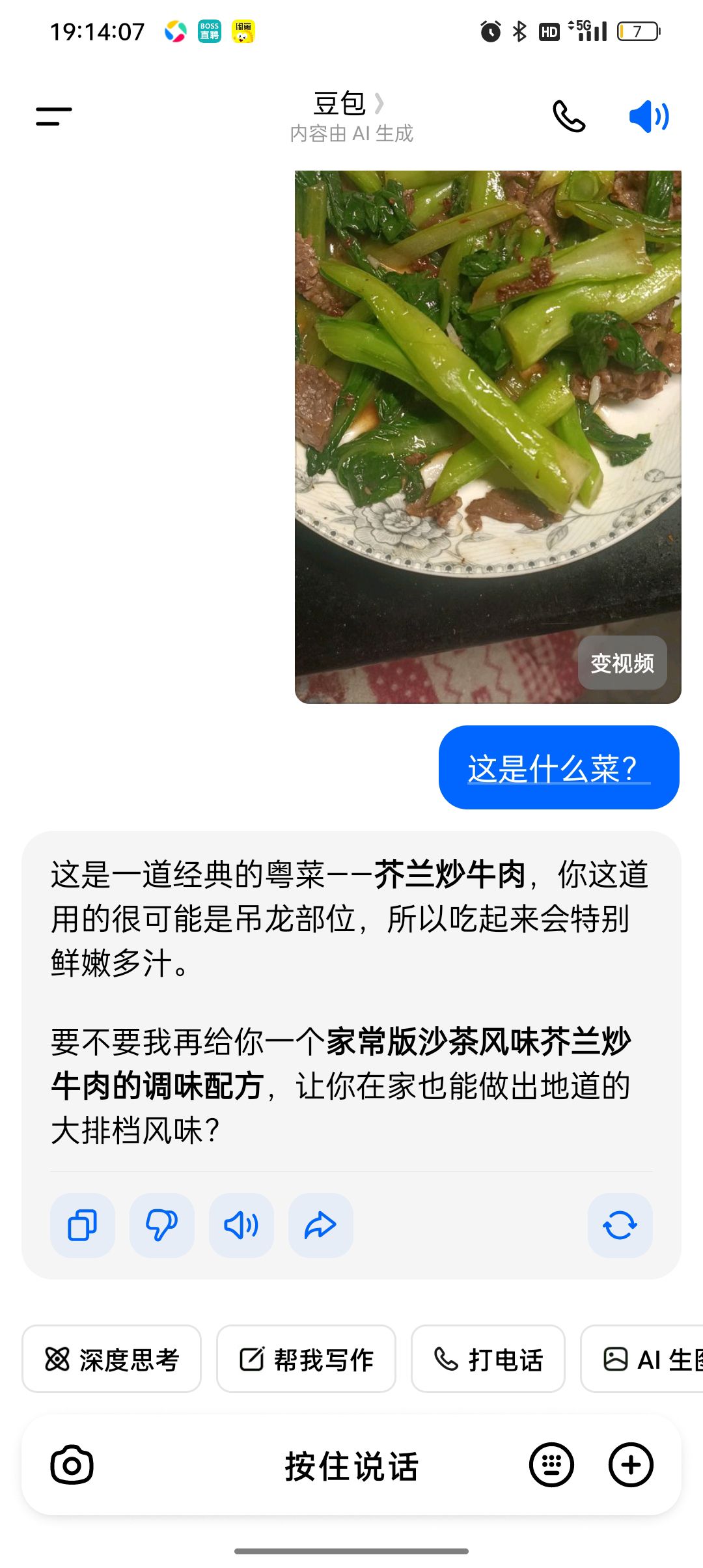Share the AI reply
The image size is (703, 1568).
[x=321, y=1225]
